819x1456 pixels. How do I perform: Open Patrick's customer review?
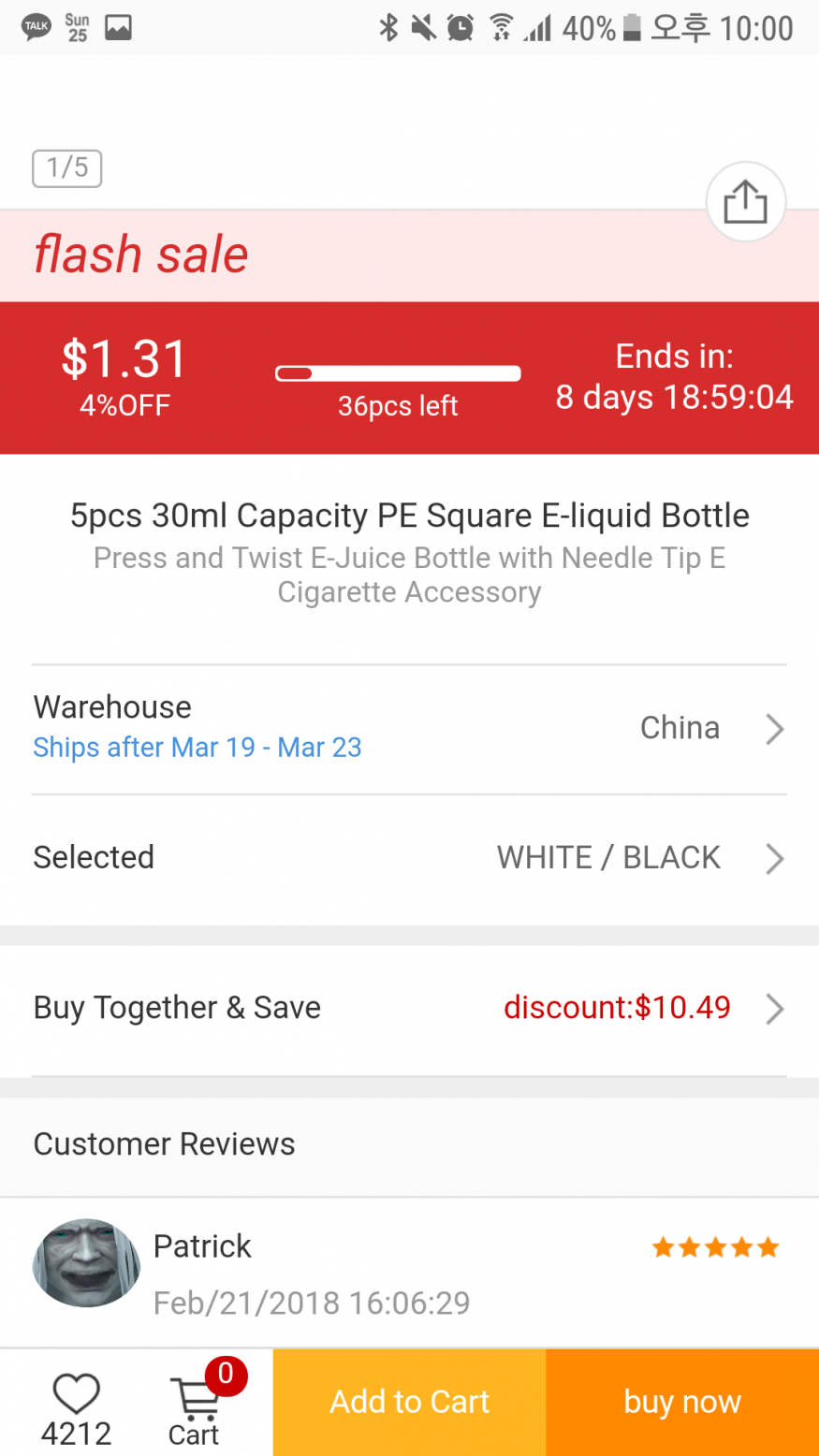[x=409, y=1273]
